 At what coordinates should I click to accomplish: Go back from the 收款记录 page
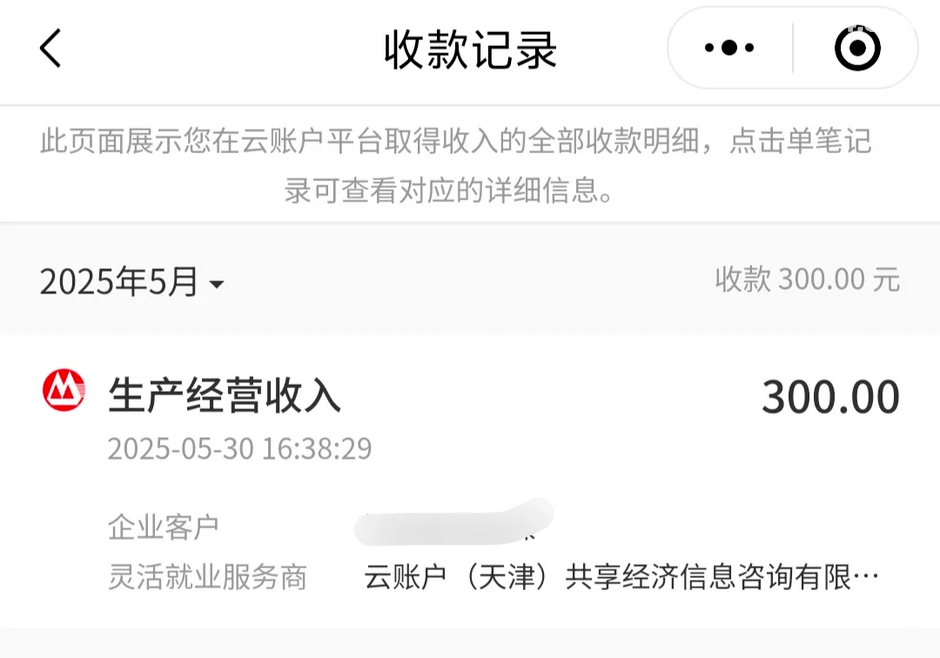[50, 49]
